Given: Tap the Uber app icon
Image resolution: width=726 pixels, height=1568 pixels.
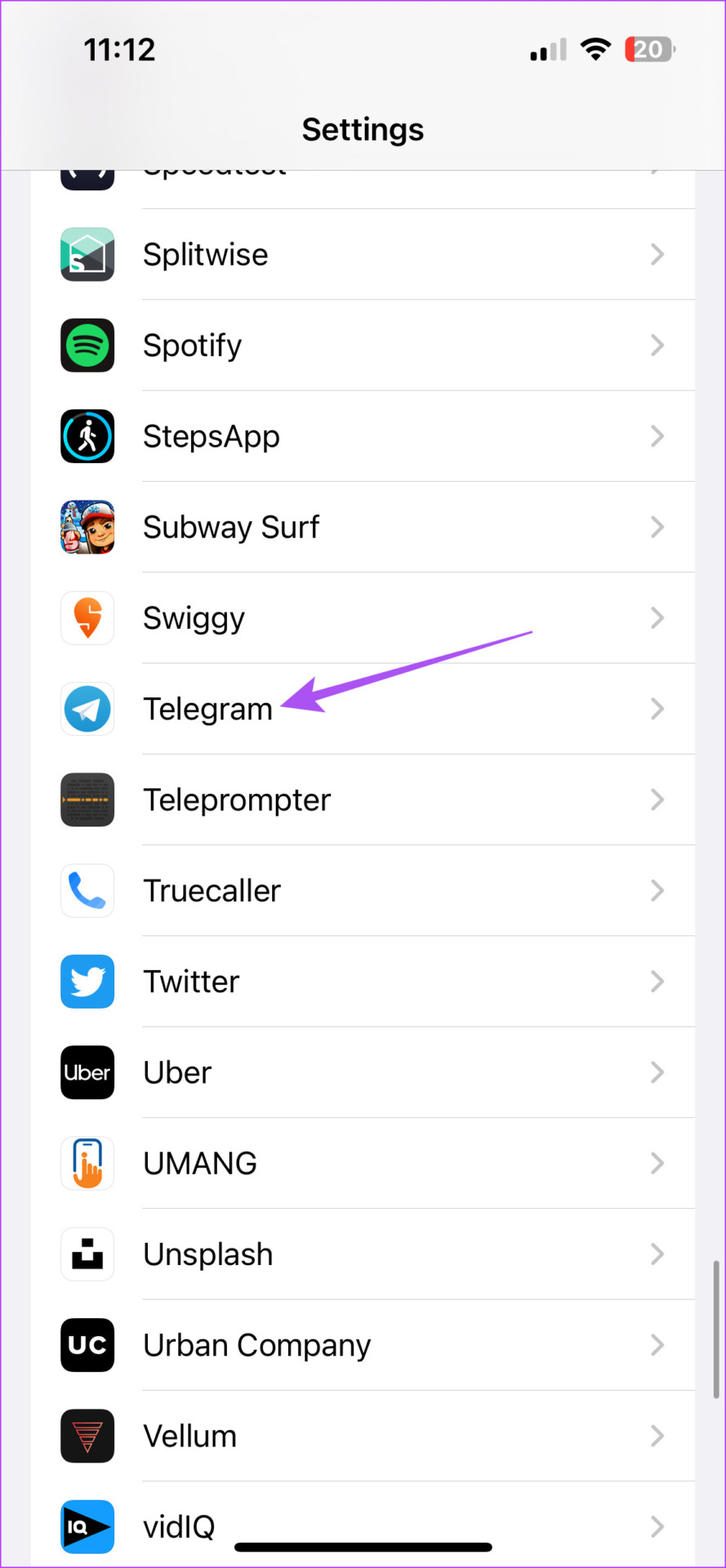Looking at the screenshot, I should pos(87,1072).
